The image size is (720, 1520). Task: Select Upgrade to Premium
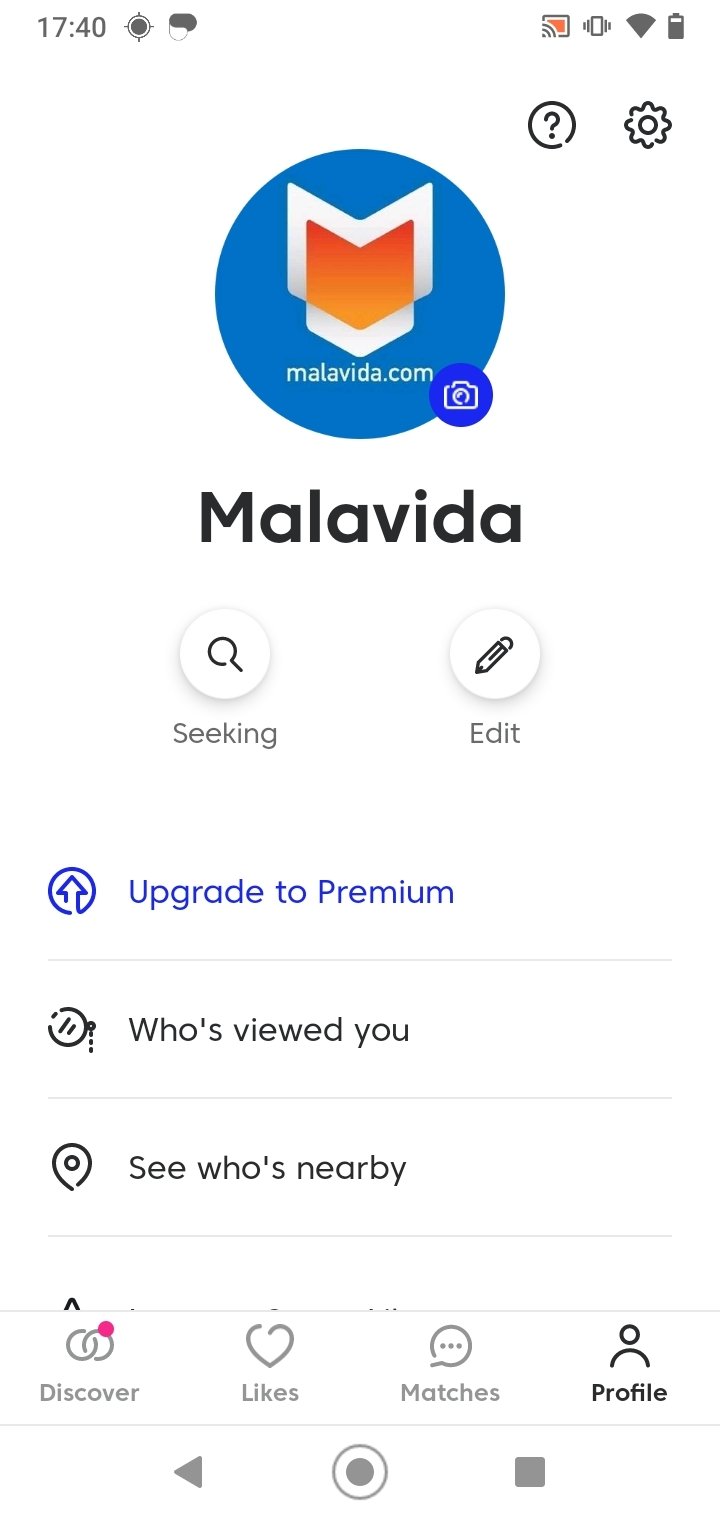360,892
